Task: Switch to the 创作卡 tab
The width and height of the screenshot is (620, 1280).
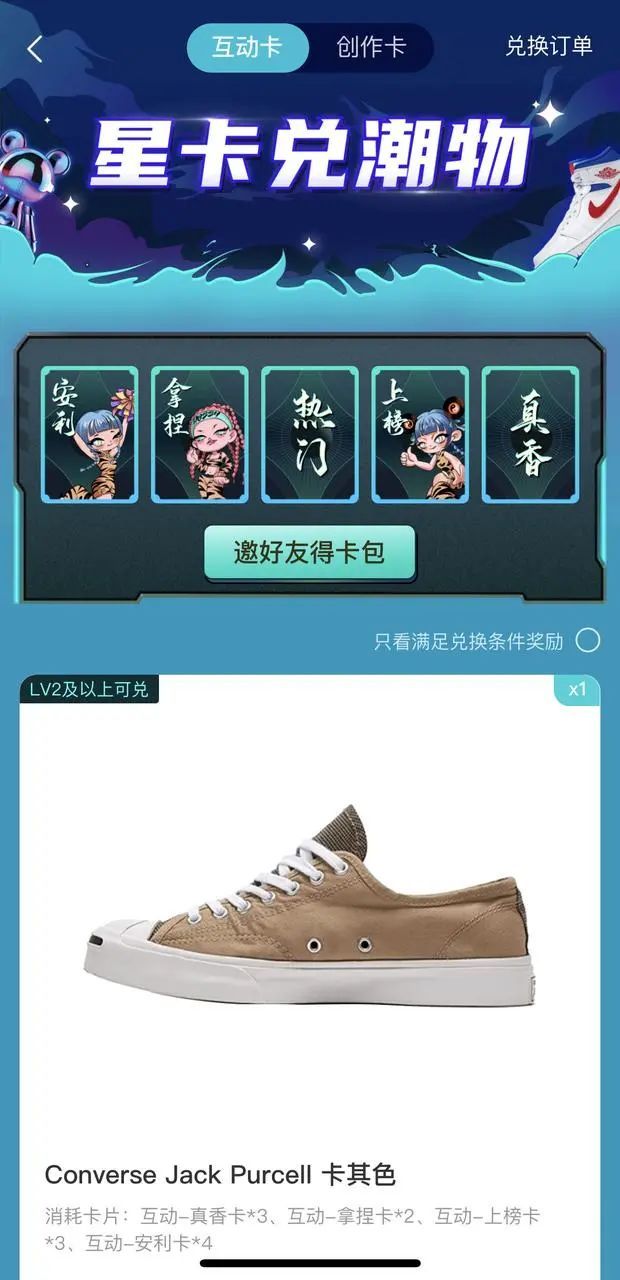Action: click(371, 47)
